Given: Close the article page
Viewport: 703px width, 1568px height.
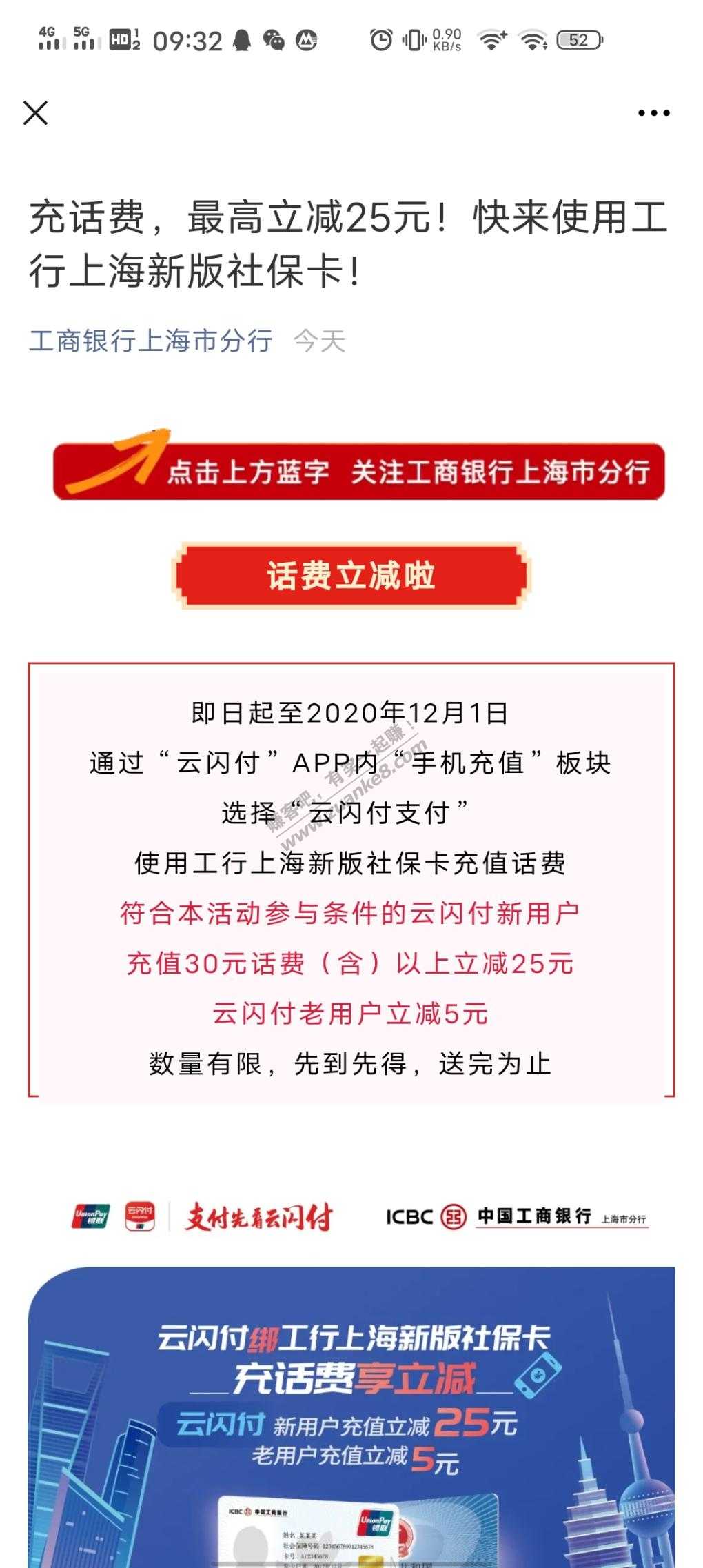Looking at the screenshot, I should (x=36, y=113).
